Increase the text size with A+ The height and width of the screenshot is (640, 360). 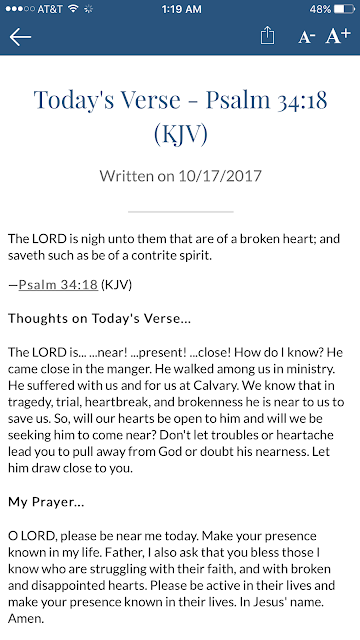338,36
